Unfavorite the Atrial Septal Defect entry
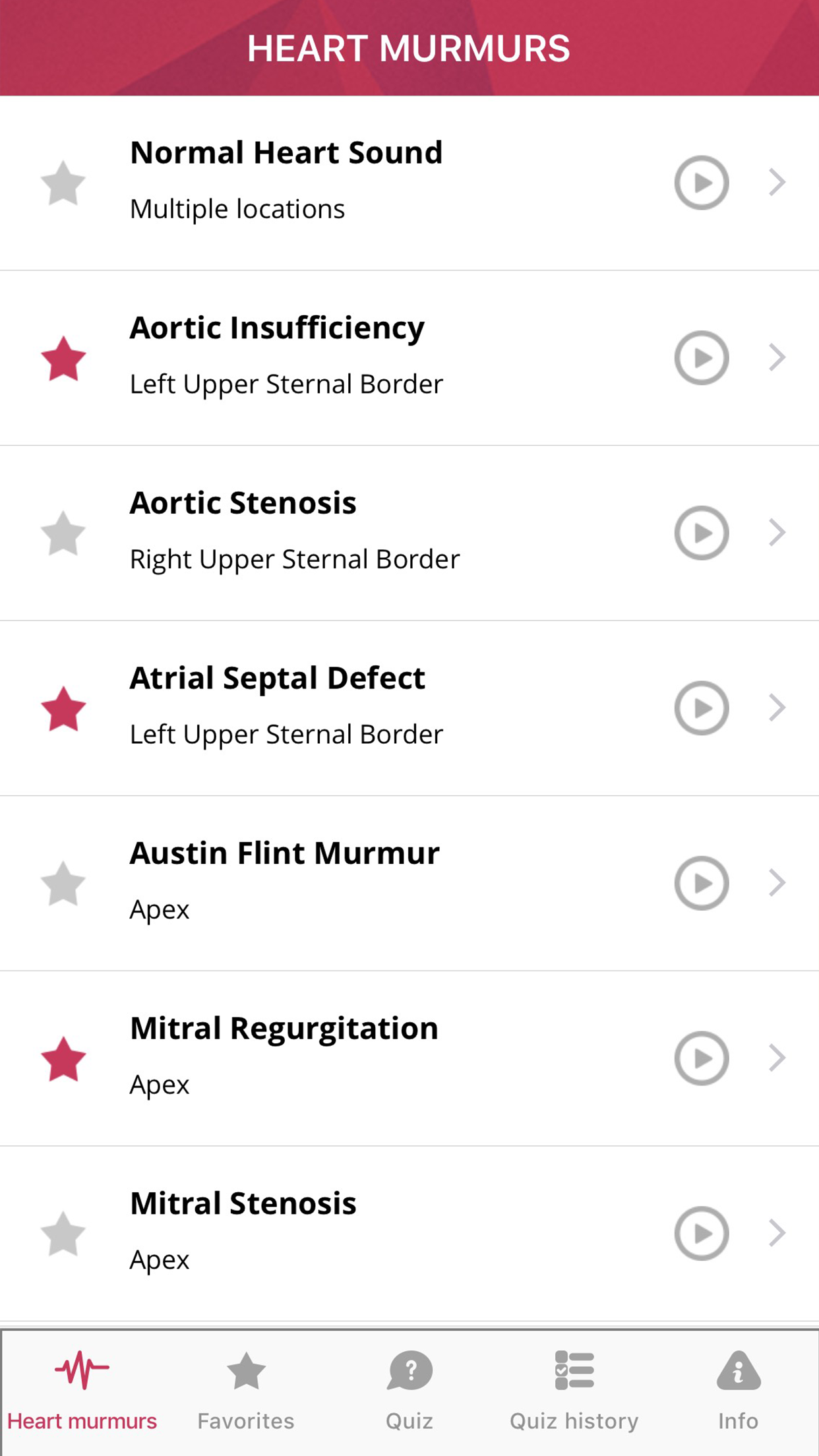The height and width of the screenshot is (1456, 819). (63, 708)
